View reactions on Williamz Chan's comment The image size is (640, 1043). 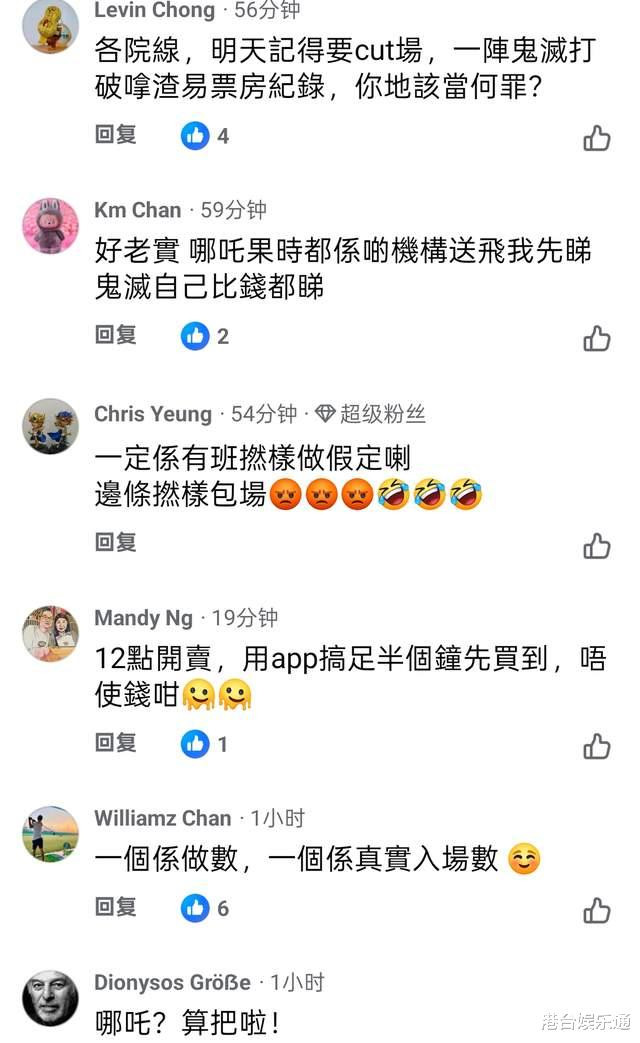[205, 908]
